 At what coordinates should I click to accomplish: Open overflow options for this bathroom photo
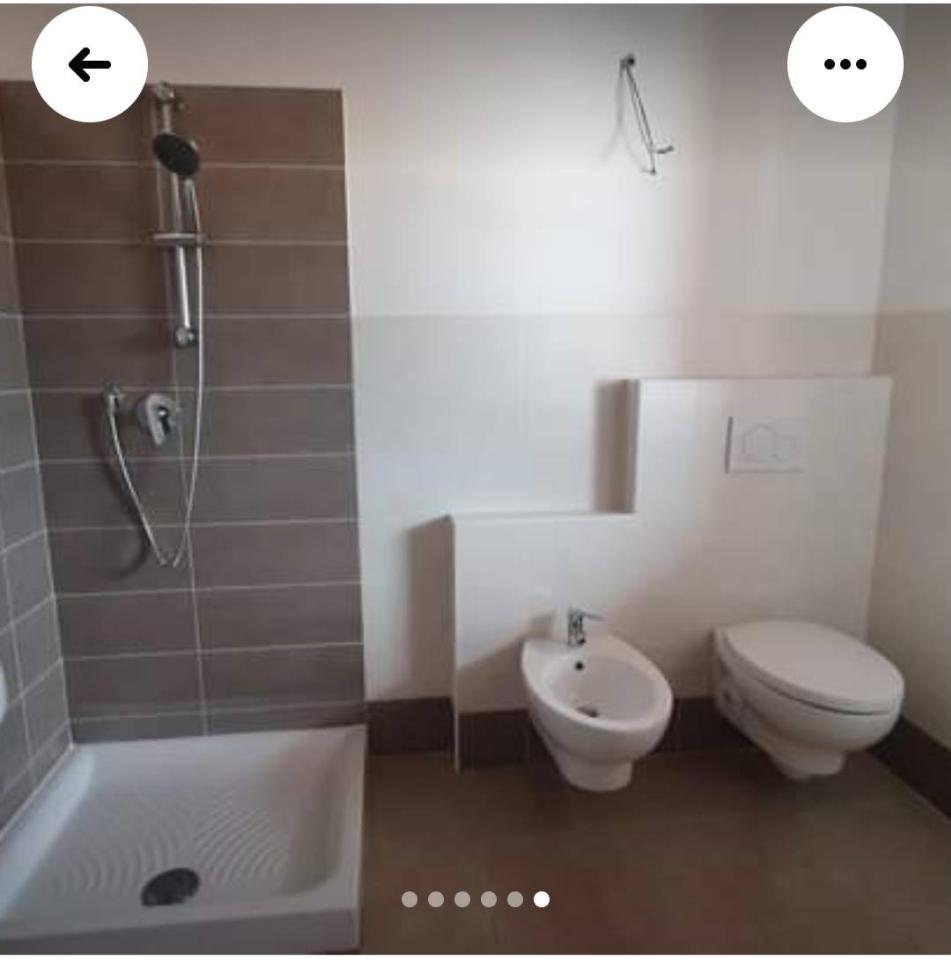click(x=846, y=63)
